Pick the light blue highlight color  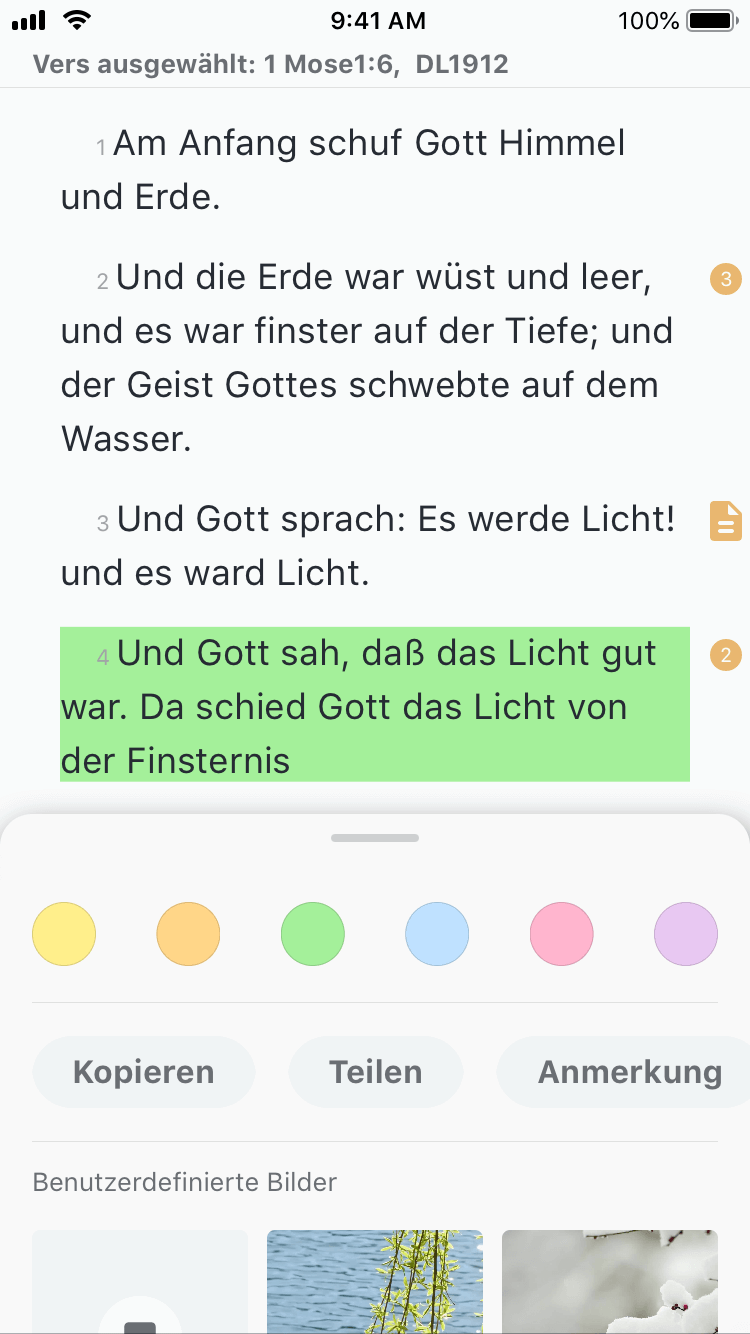(437, 933)
